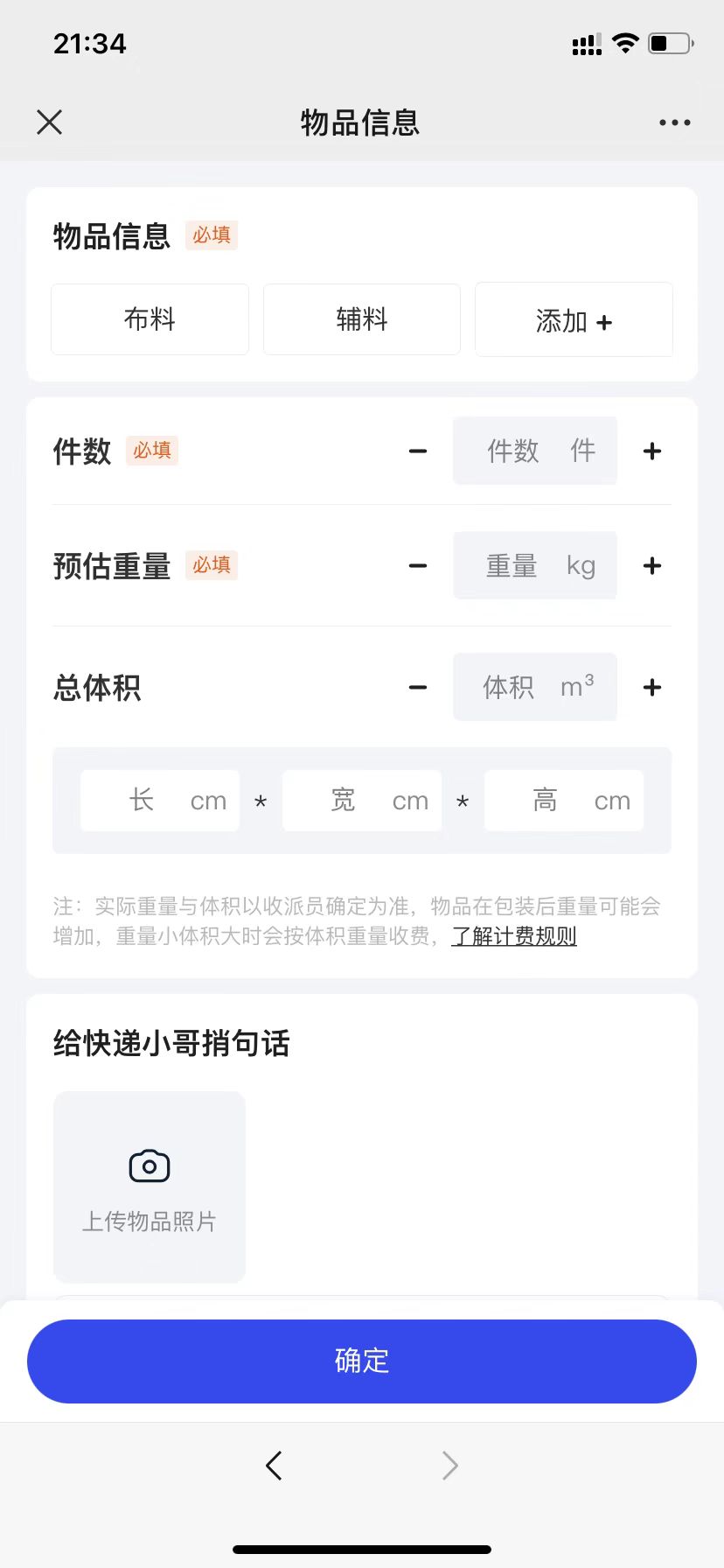Viewport: 724px width, 1568px height.
Task: Focus the 体积 m³ input field
Action: [535, 687]
